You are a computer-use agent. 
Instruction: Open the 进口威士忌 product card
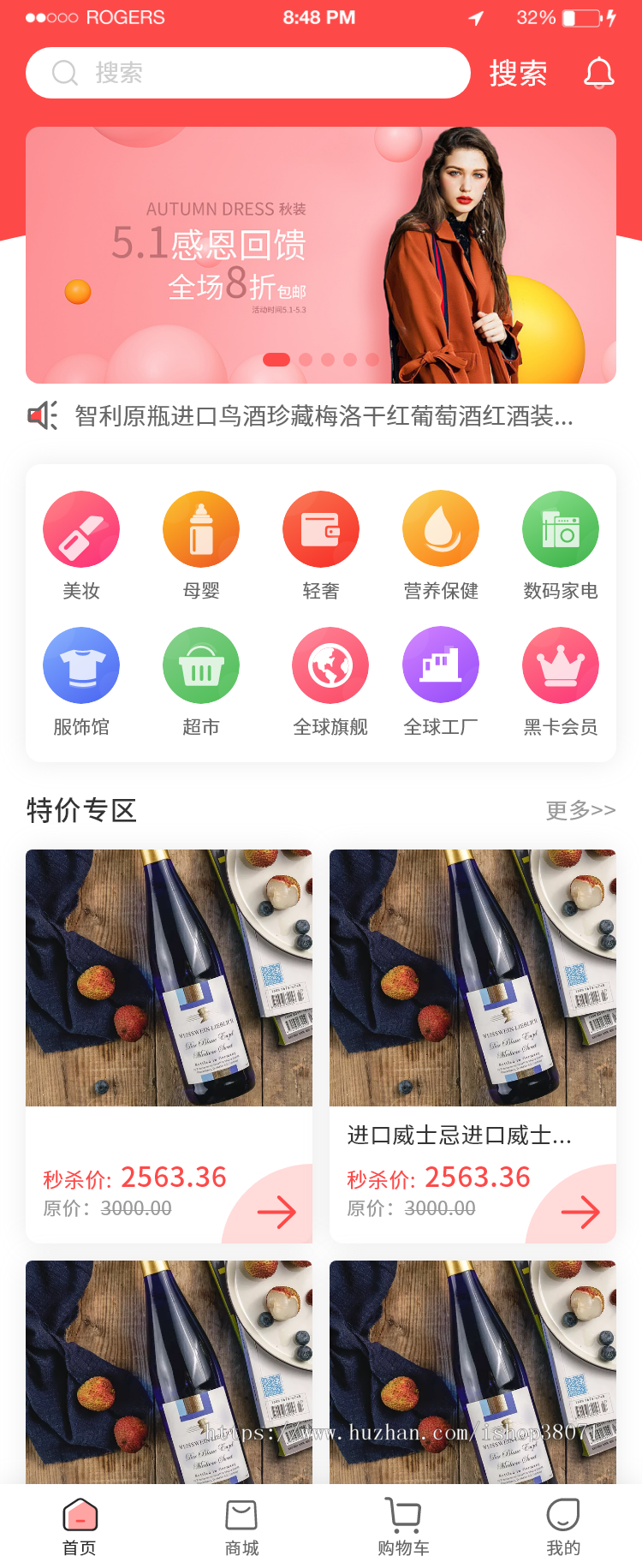(473, 1045)
